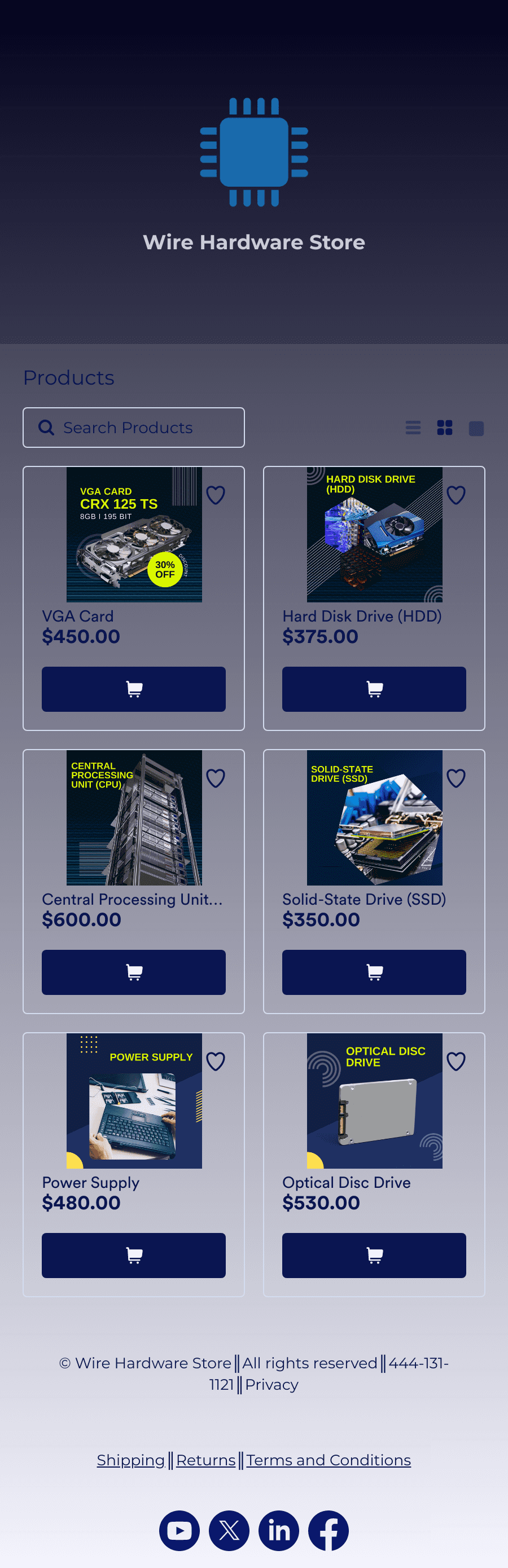The height and width of the screenshot is (1568, 508).
Task: Switch to single large card view
Action: [x=476, y=429]
